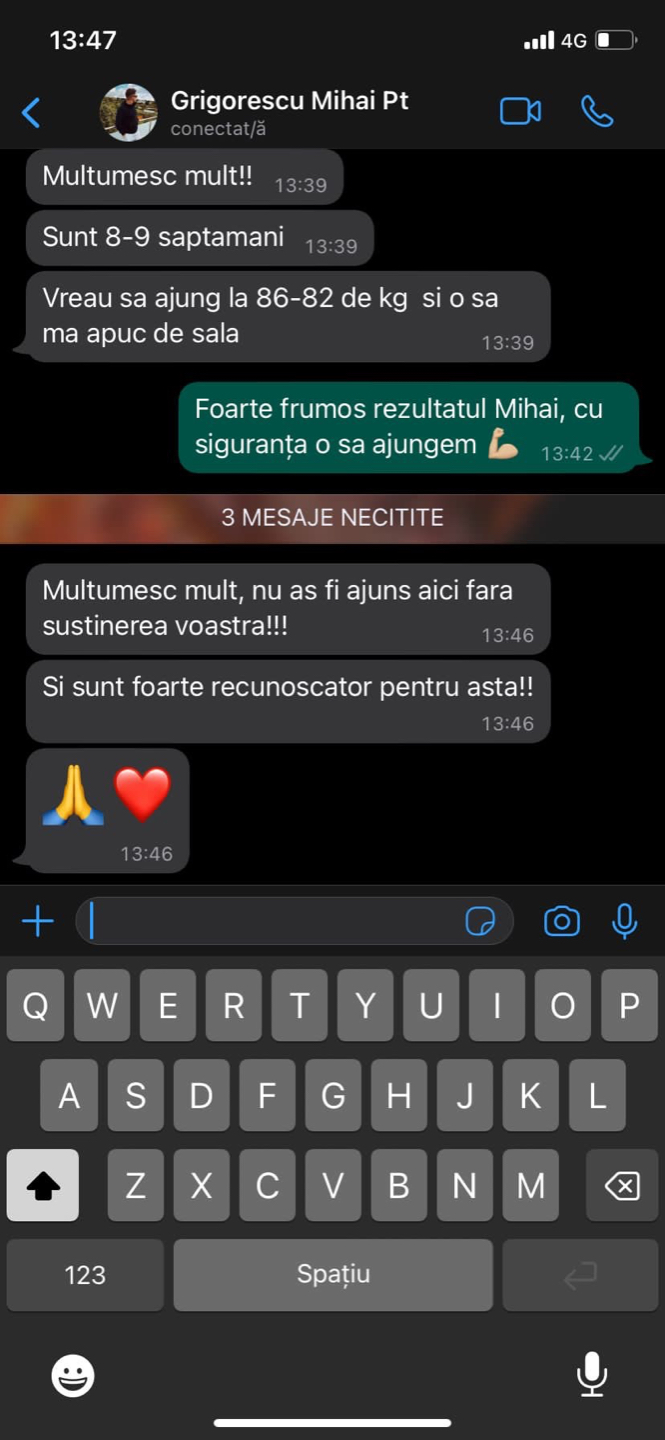Focus the message text field
Screen dimensions: 665x1440
click(270, 921)
